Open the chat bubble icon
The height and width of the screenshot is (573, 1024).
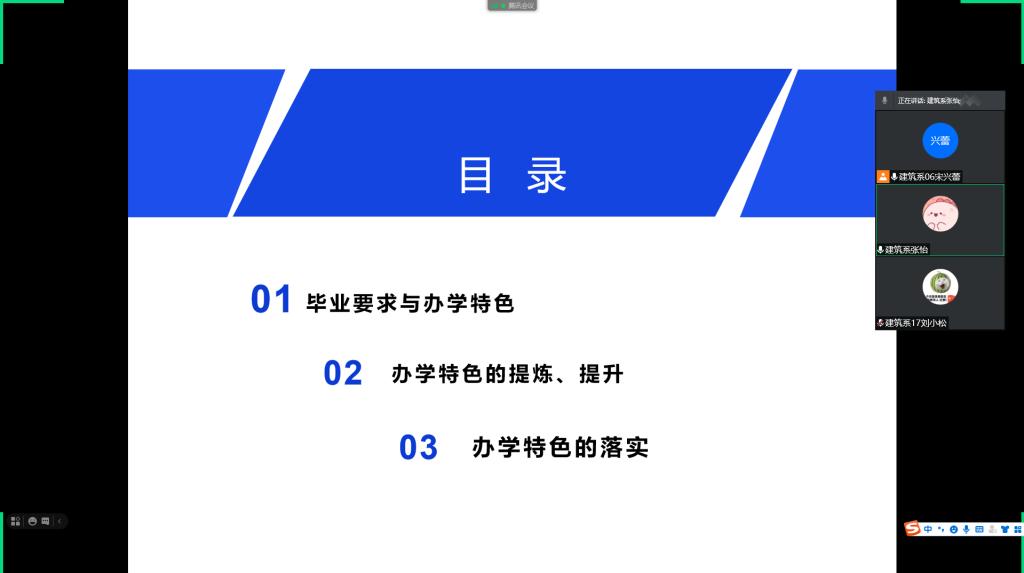[46, 521]
